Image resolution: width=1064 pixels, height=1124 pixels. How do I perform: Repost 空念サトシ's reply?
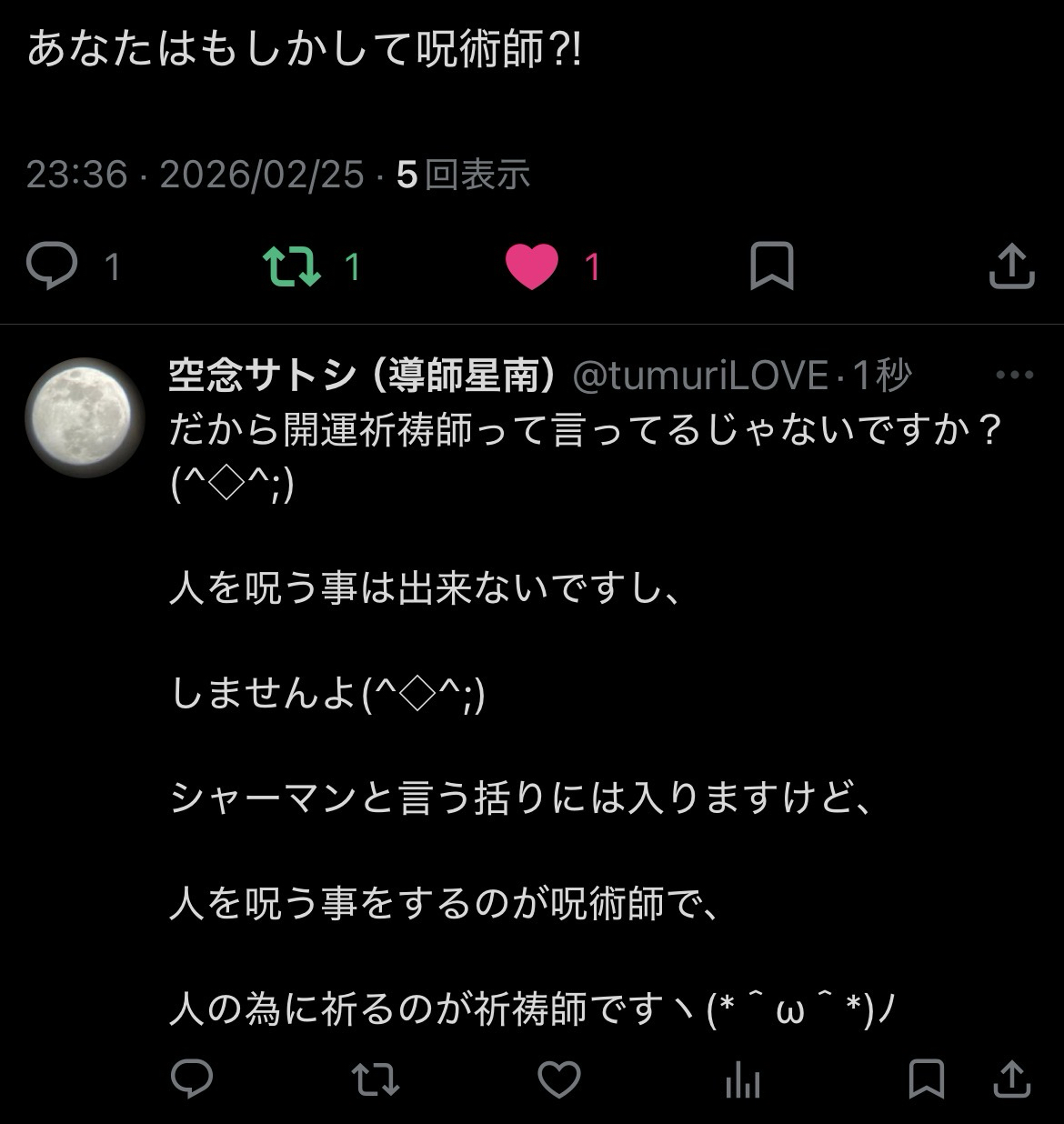tap(376, 1079)
